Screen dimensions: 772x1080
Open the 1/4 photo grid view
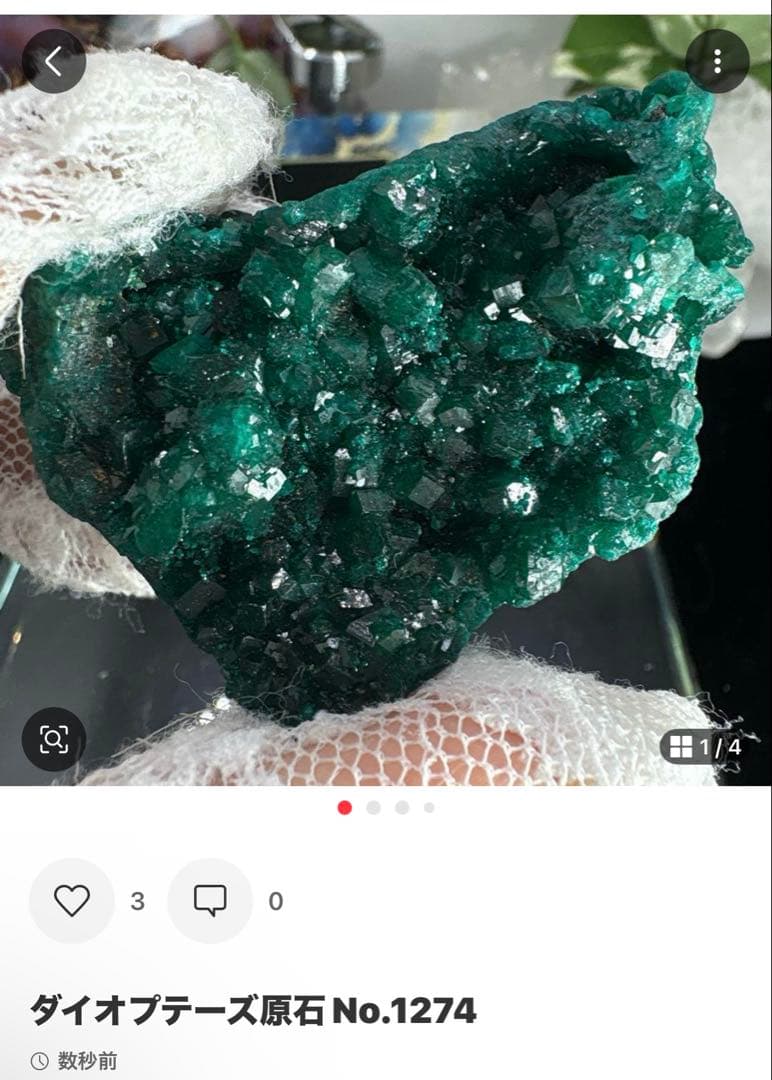705,747
